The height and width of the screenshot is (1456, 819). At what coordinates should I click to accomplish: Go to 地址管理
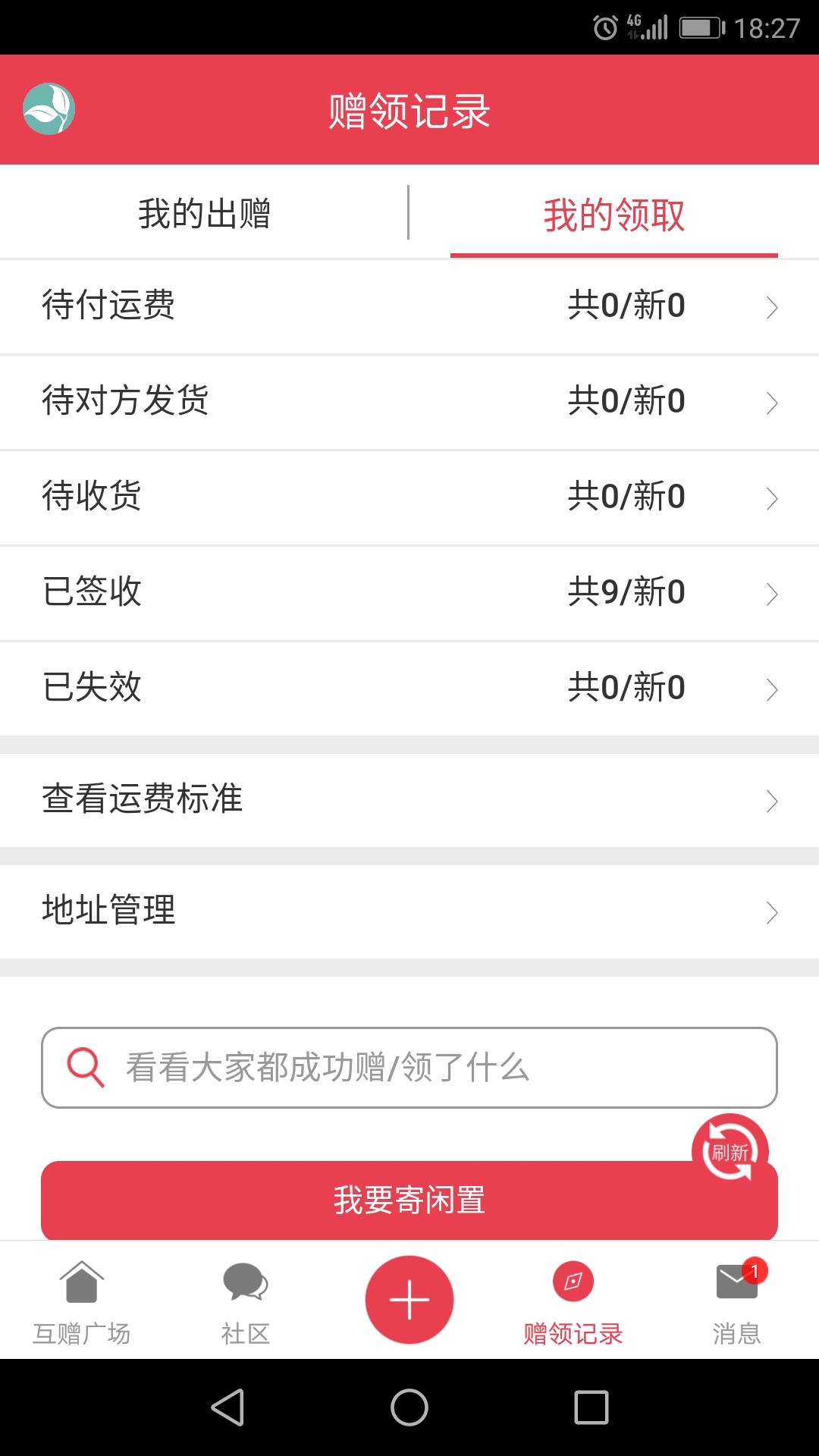pyautogui.click(x=409, y=912)
